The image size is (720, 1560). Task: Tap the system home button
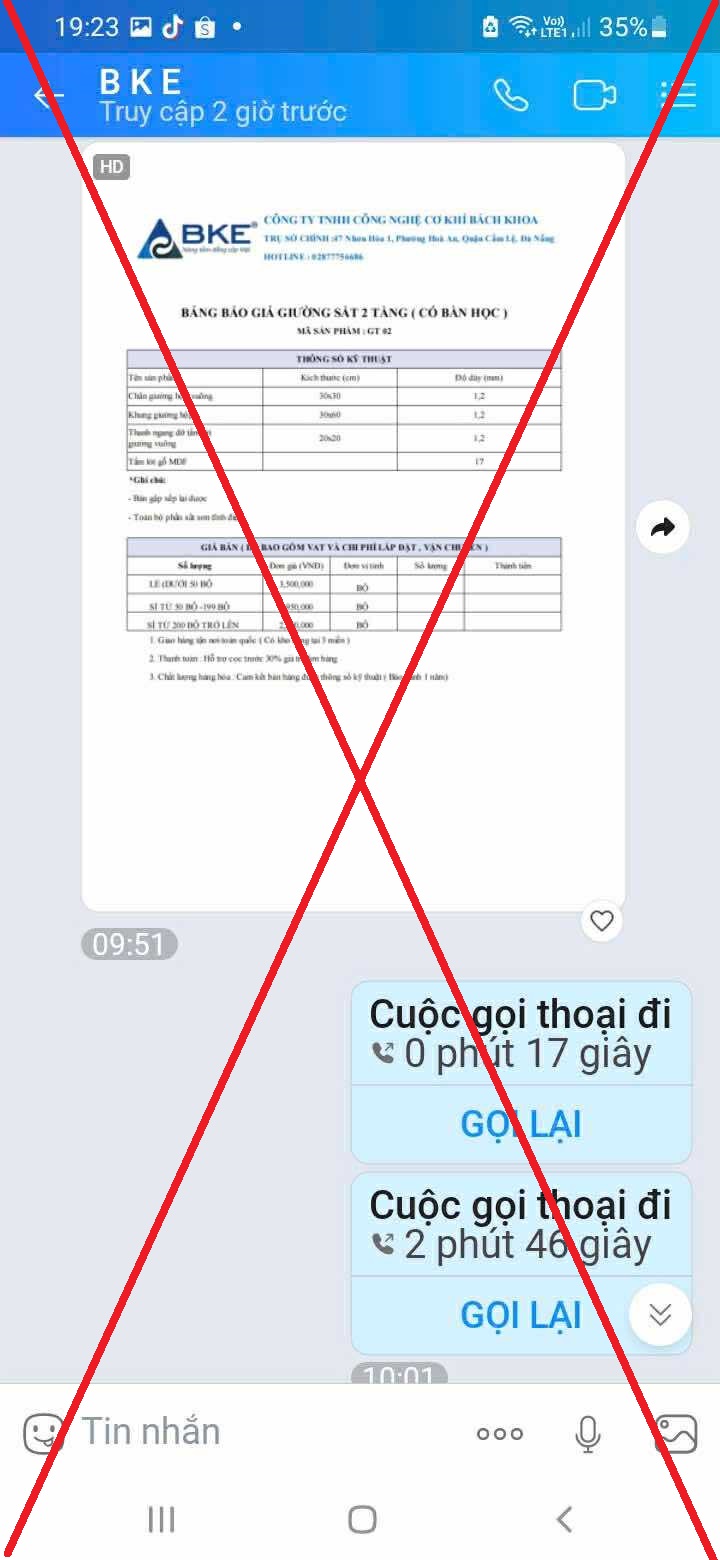click(362, 1520)
